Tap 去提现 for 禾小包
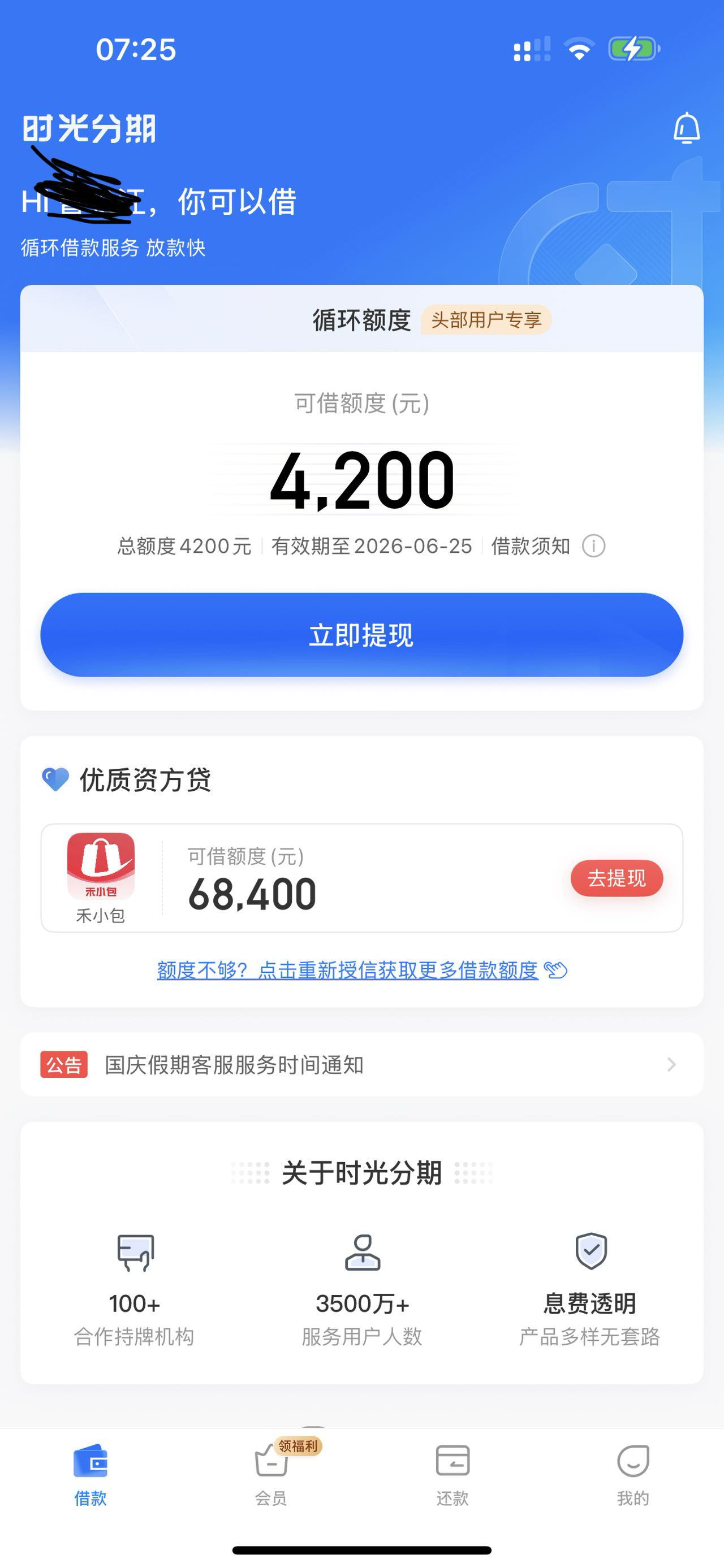724x1568 pixels. coord(616,878)
